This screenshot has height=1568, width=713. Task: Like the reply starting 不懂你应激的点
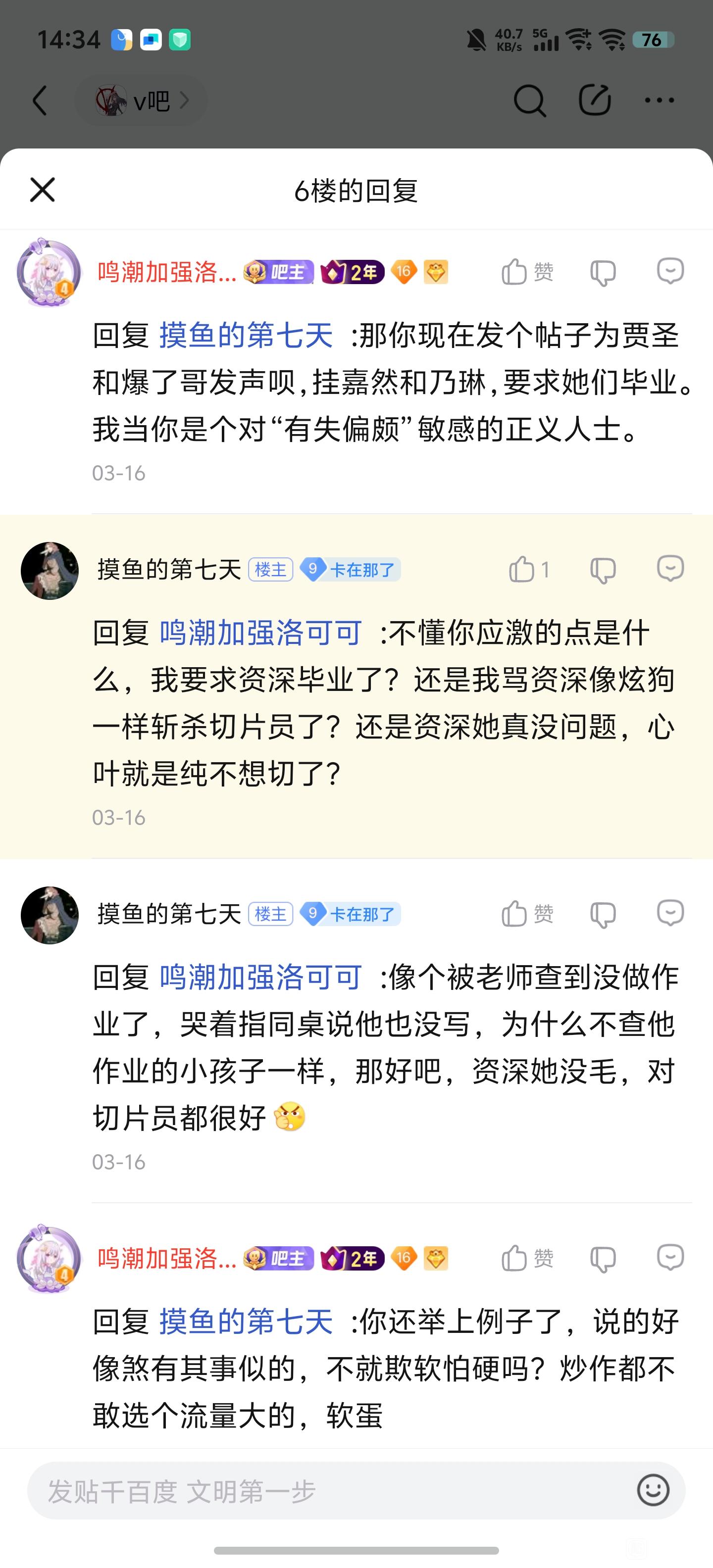[527, 570]
